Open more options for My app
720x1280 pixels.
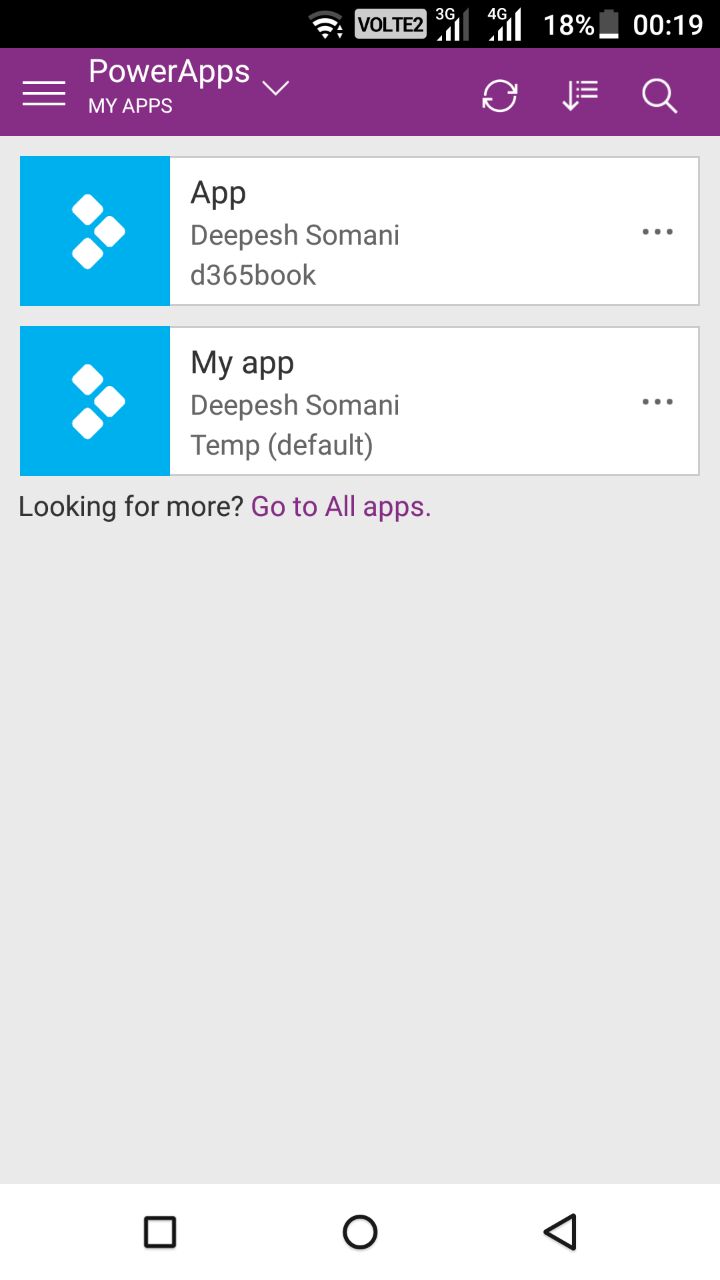(x=657, y=402)
